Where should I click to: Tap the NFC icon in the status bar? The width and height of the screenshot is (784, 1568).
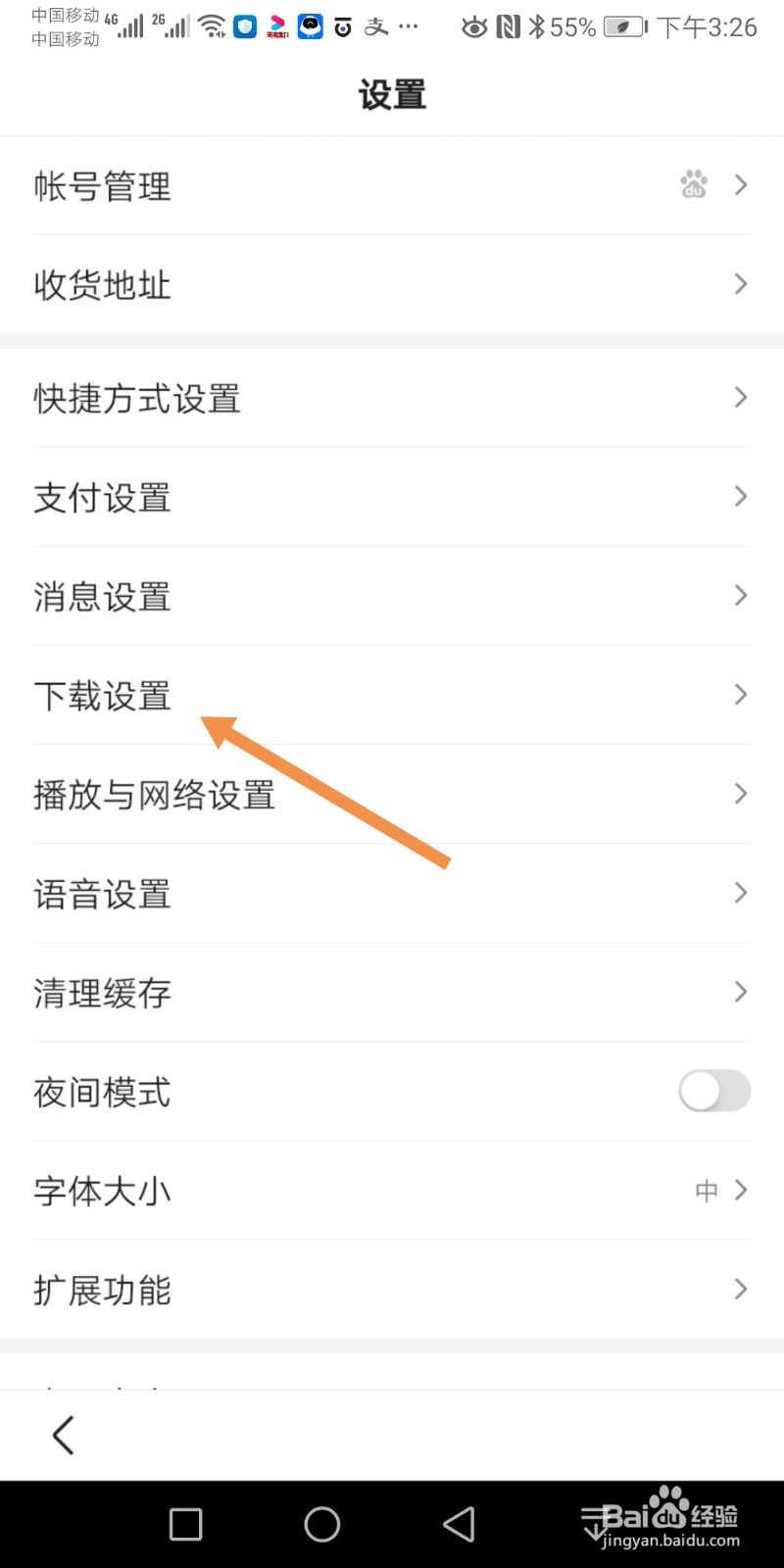pos(509,27)
